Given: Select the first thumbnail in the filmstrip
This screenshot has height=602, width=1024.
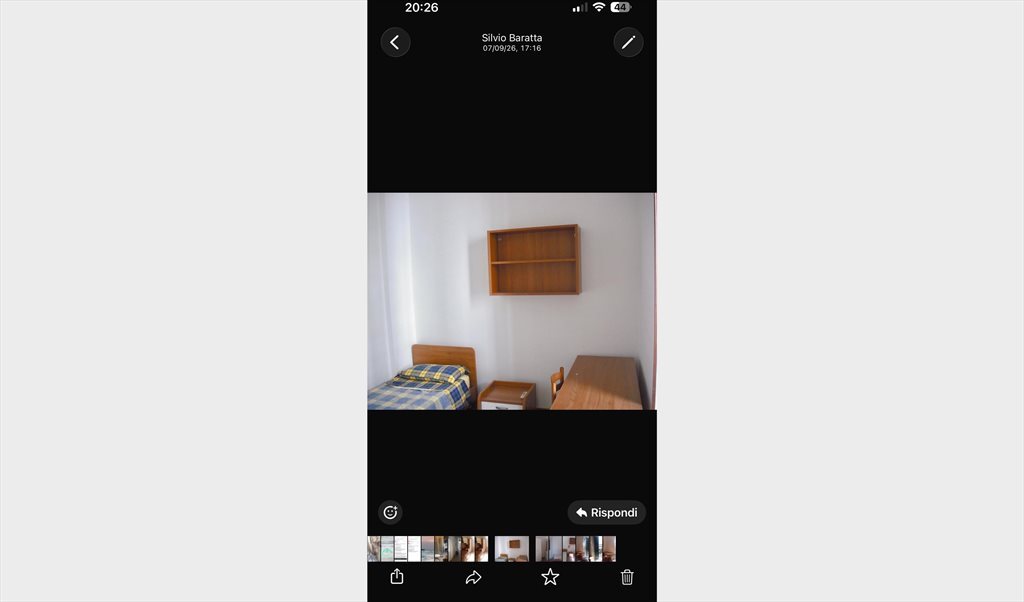Looking at the screenshot, I should click(x=374, y=548).
